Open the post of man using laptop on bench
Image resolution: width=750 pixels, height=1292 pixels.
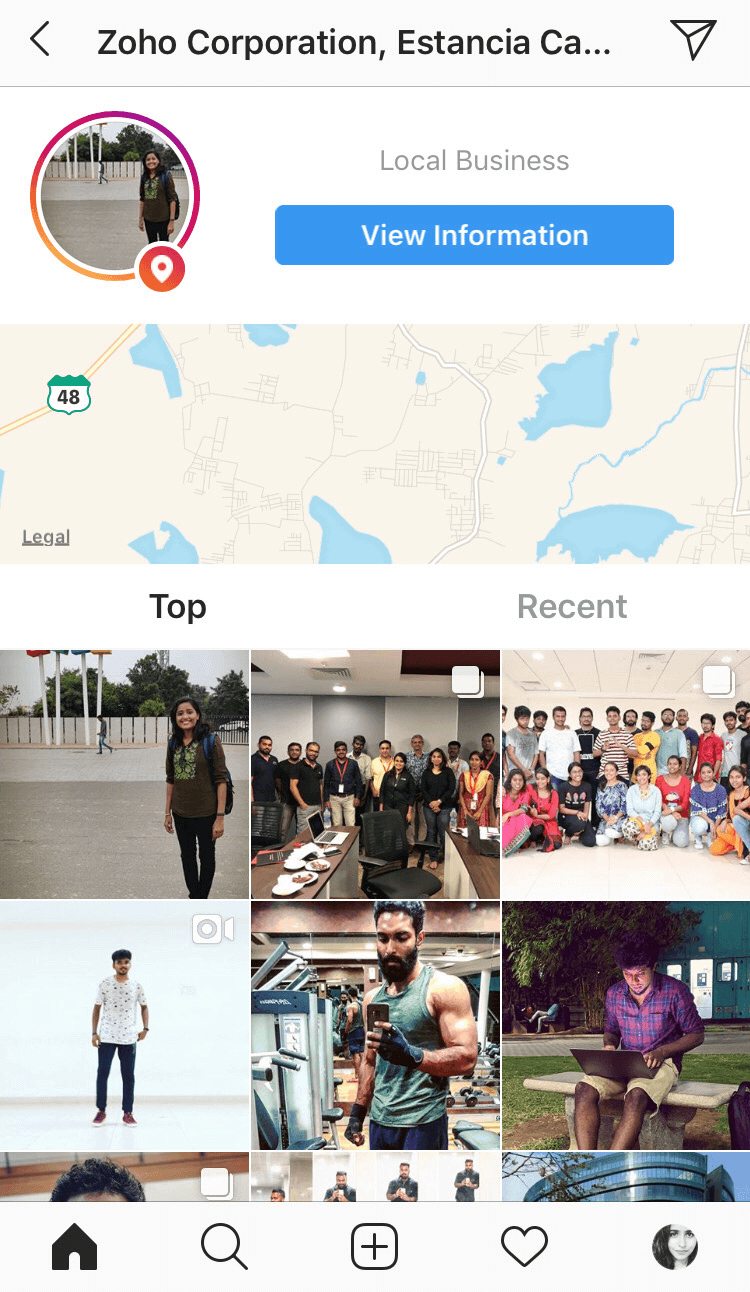[626, 1025]
